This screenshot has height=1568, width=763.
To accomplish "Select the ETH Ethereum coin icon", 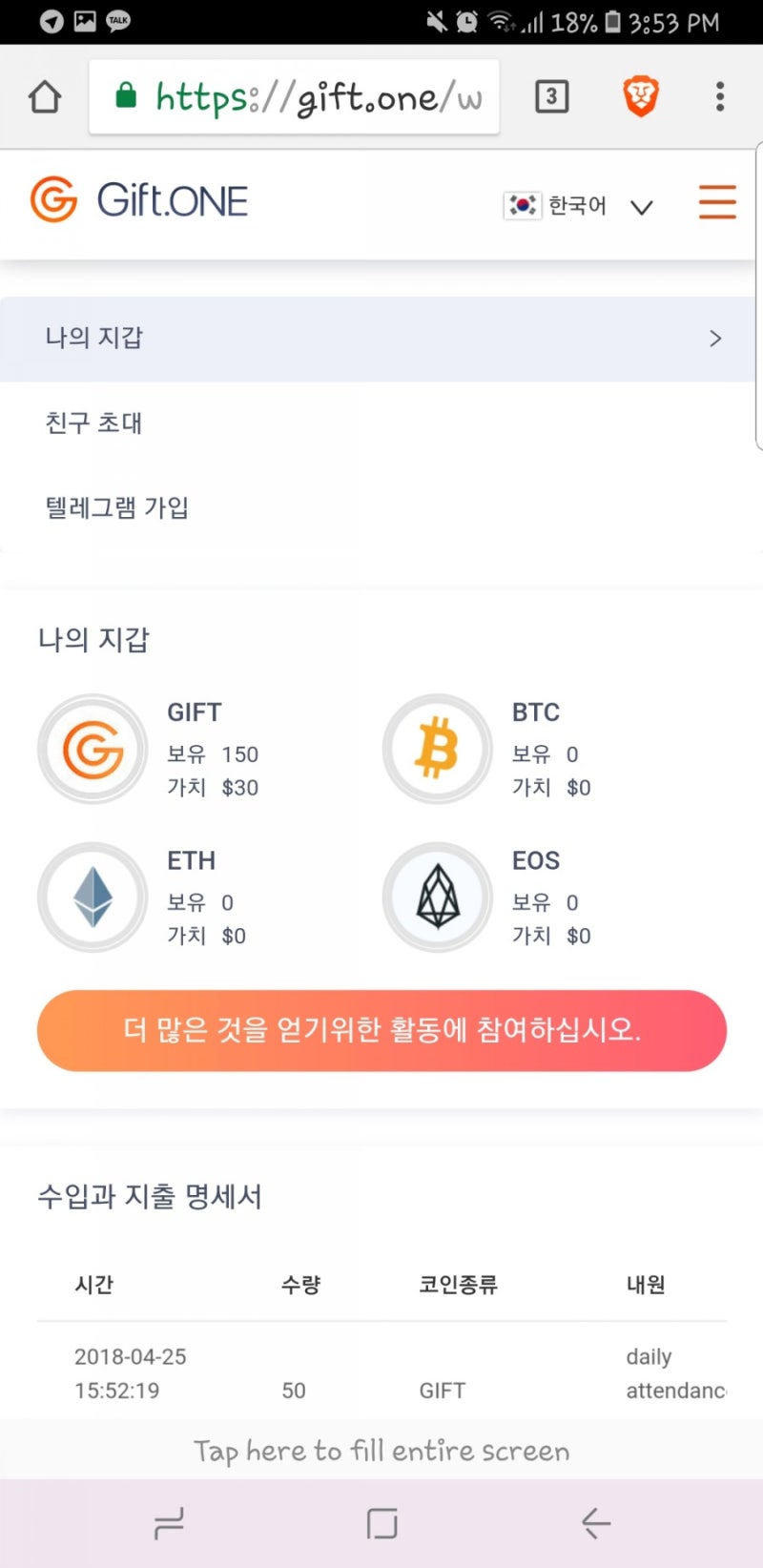I will [x=93, y=897].
